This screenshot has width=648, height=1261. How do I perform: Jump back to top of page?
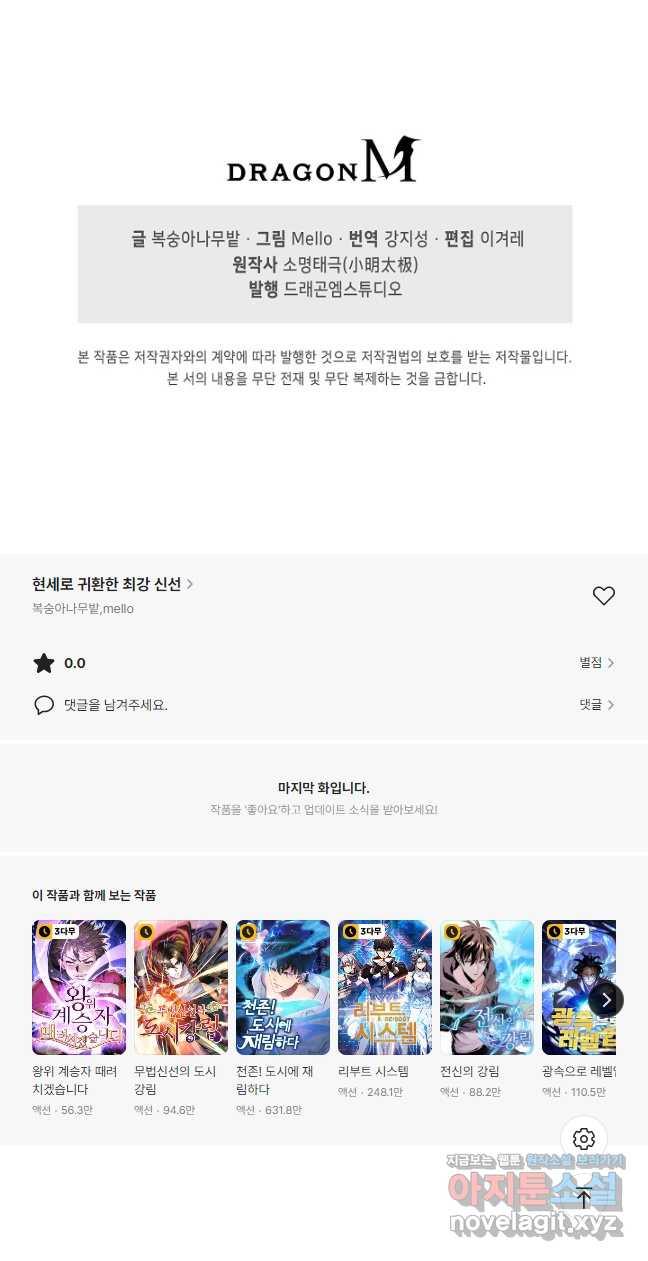coord(584,1196)
